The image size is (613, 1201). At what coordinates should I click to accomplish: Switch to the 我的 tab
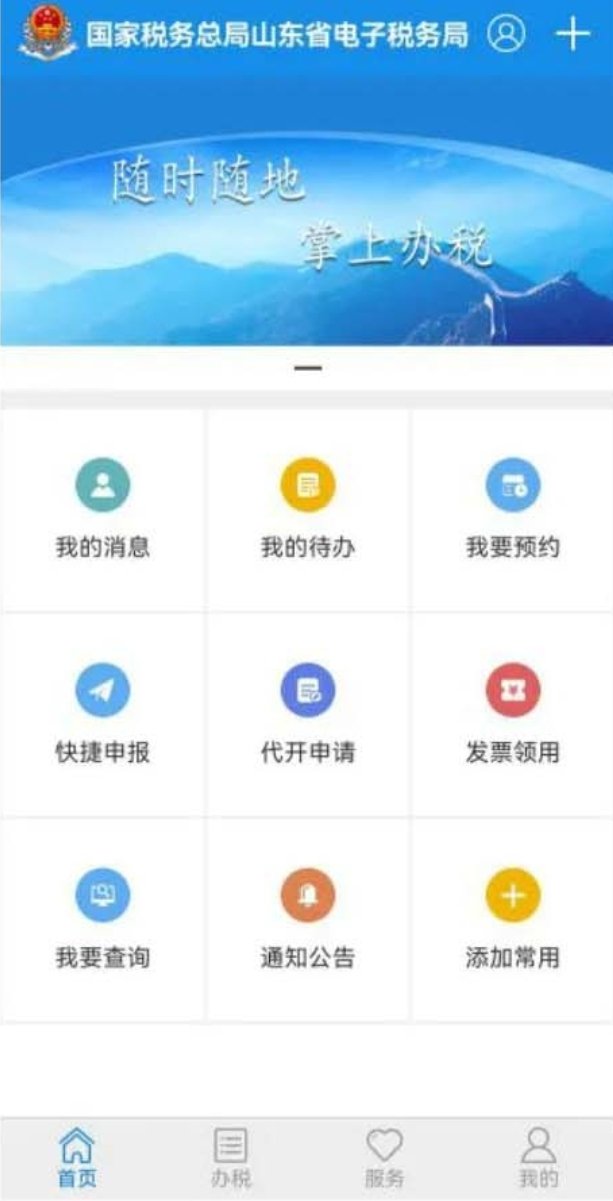pos(538,1158)
